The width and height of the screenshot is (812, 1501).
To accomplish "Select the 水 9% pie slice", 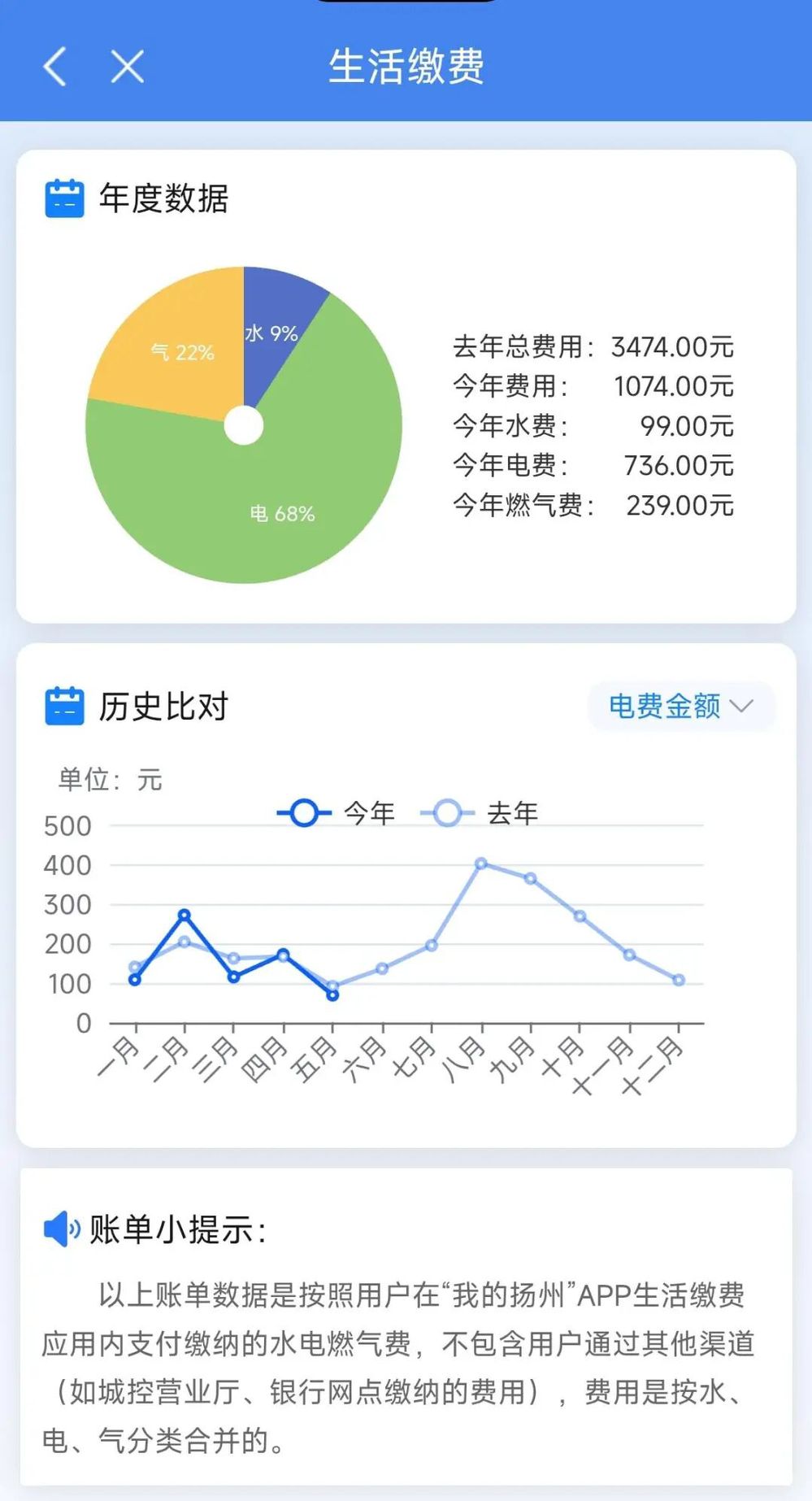I will pyautogui.click(x=271, y=333).
